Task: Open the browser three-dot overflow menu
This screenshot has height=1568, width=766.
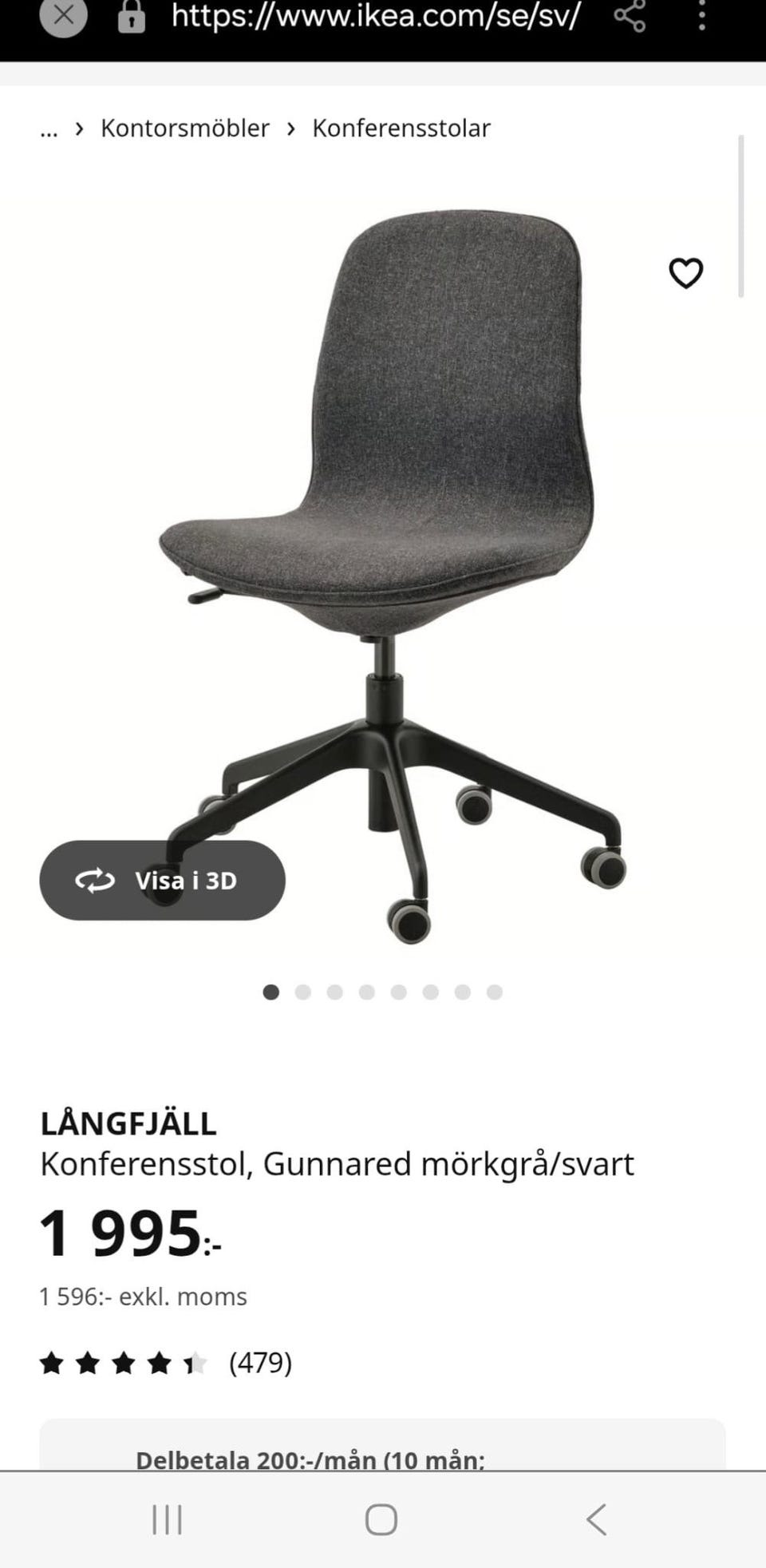Action: tap(701, 16)
